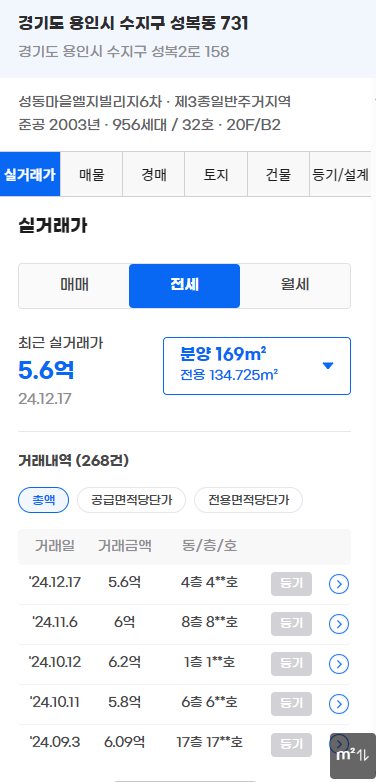Open details arrow for '24.12.17 deal

339,584
